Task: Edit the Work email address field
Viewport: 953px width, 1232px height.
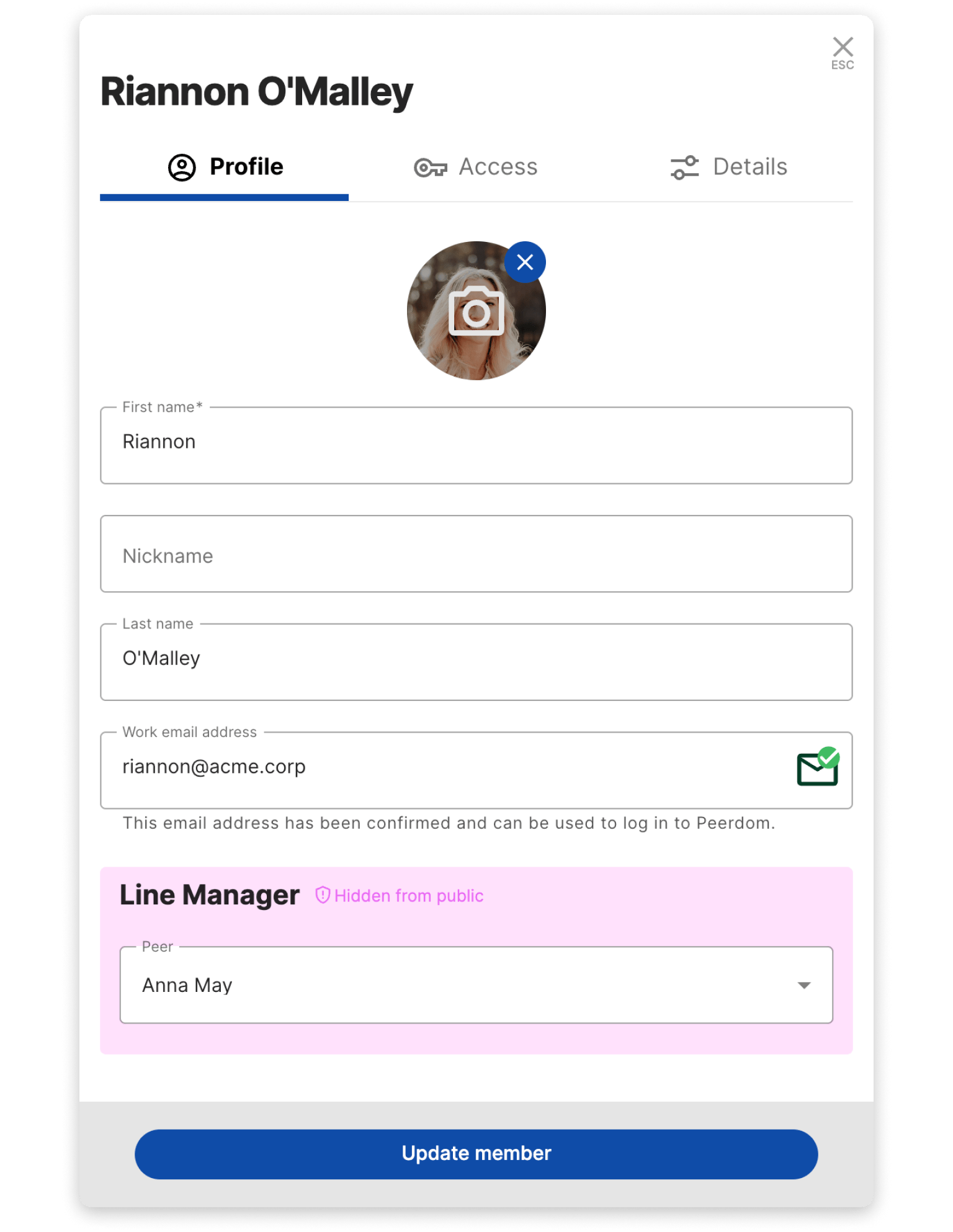Action: pos(447,770)
